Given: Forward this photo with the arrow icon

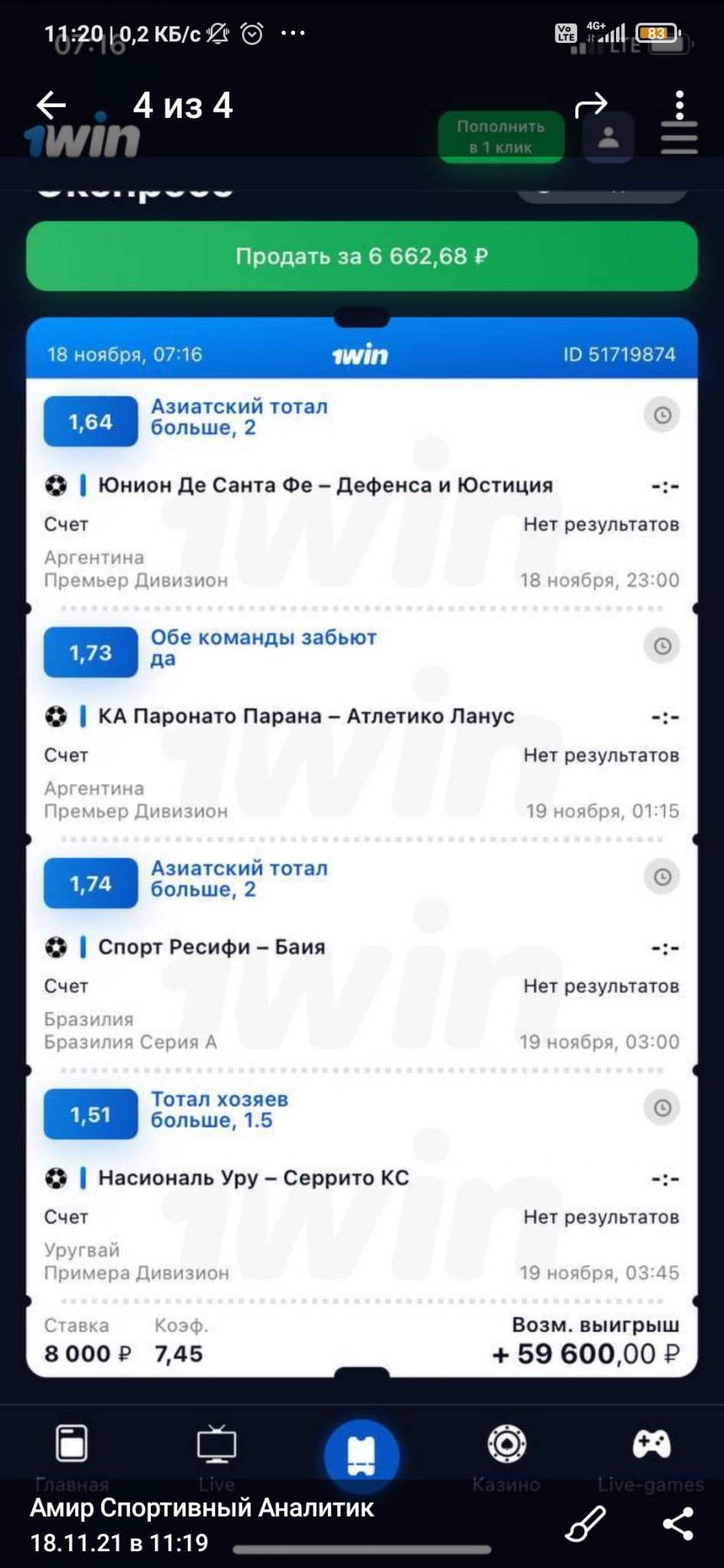Looking at the screenshot, I should pyautogui.click(x=590, y=106).
